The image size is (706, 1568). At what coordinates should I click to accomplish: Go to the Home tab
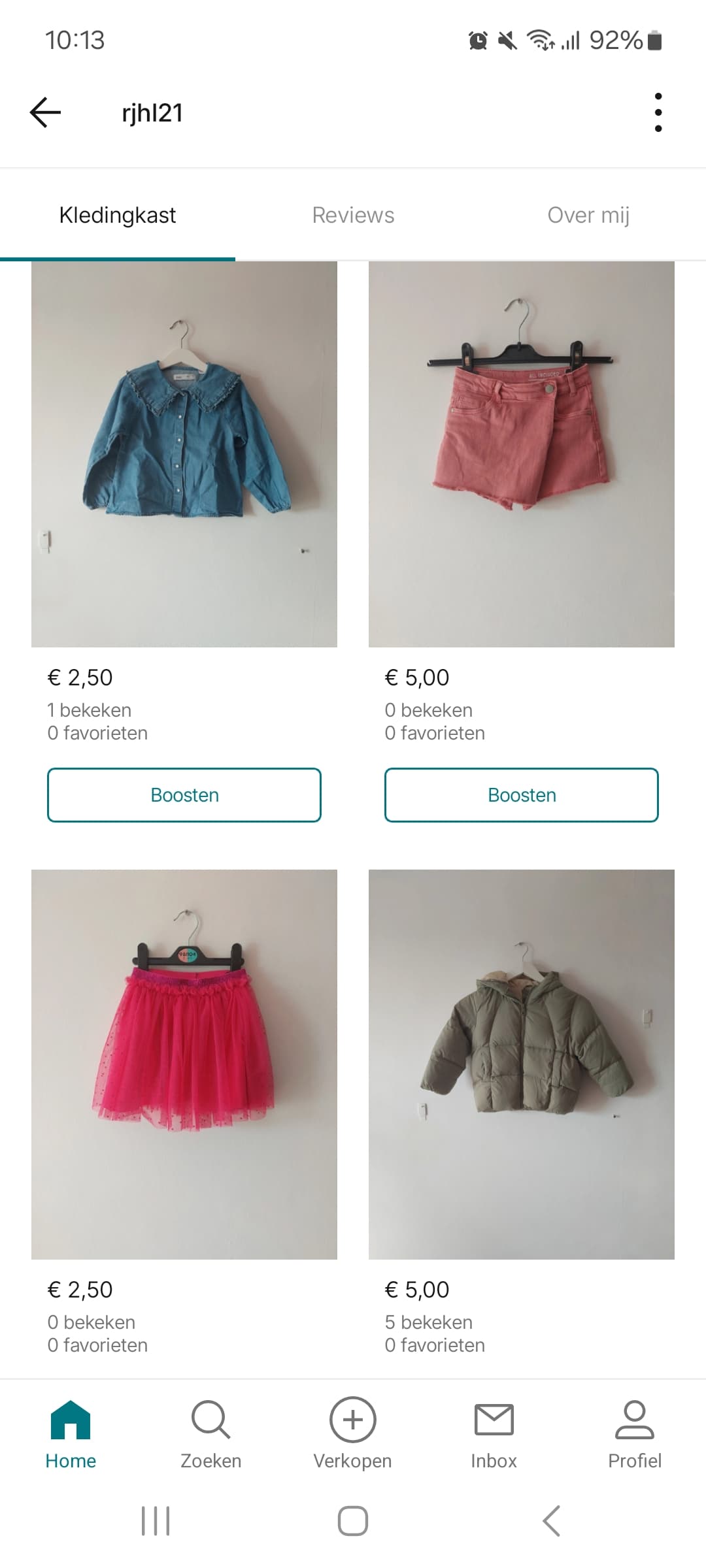pos(71,1434)
